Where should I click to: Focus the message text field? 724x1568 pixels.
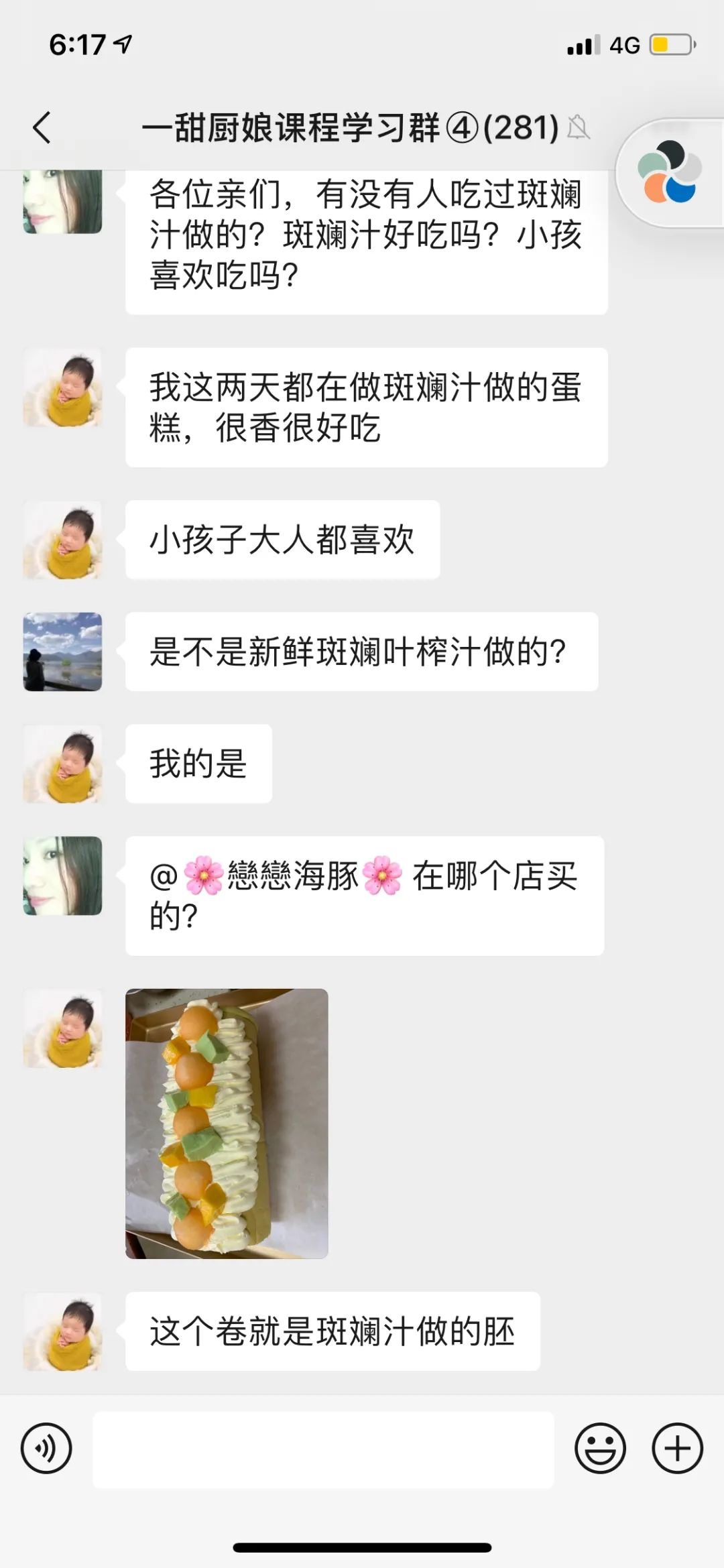tap(323, 1449)
